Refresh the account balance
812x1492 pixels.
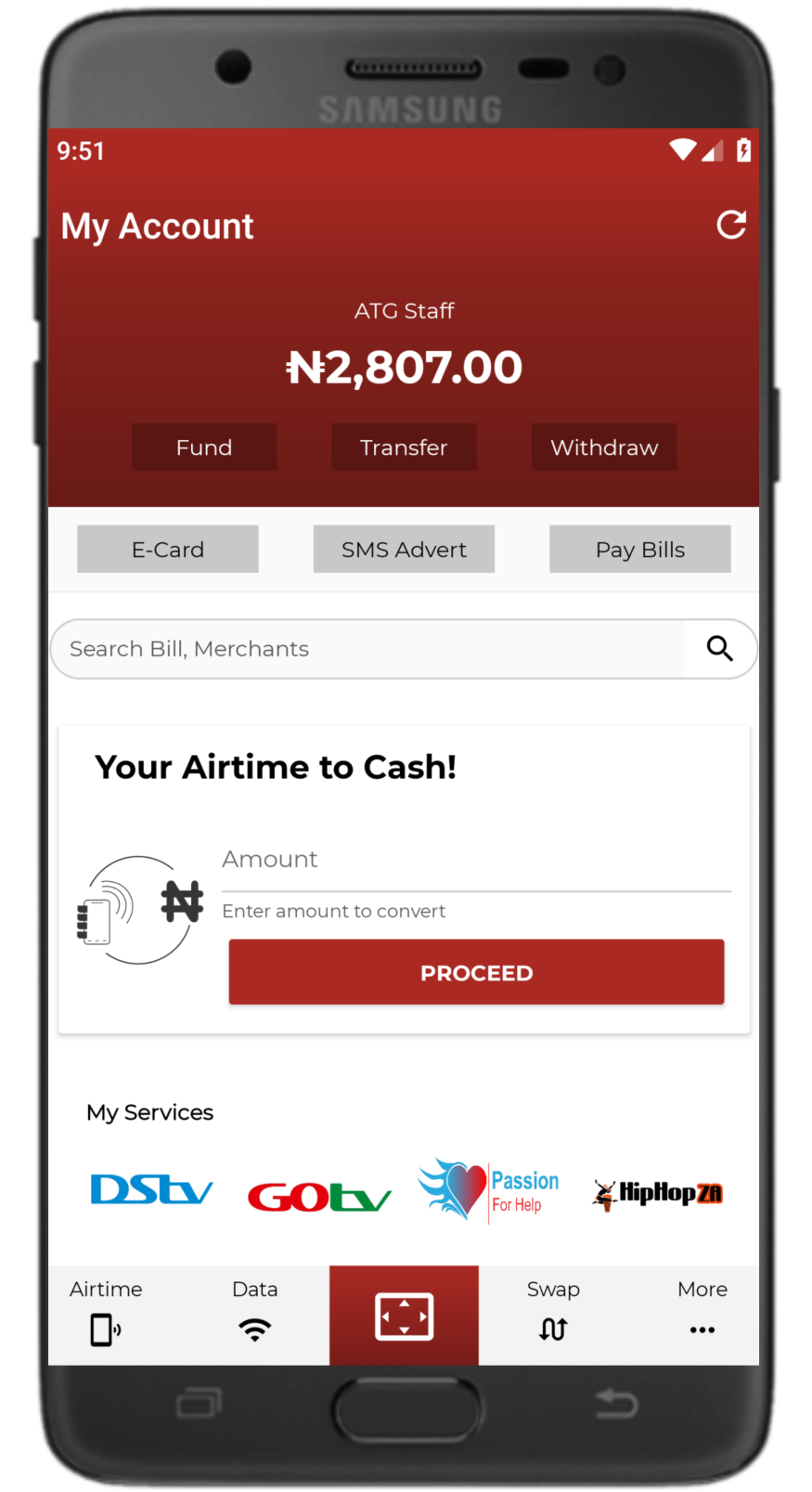click(x=730, y=225)
